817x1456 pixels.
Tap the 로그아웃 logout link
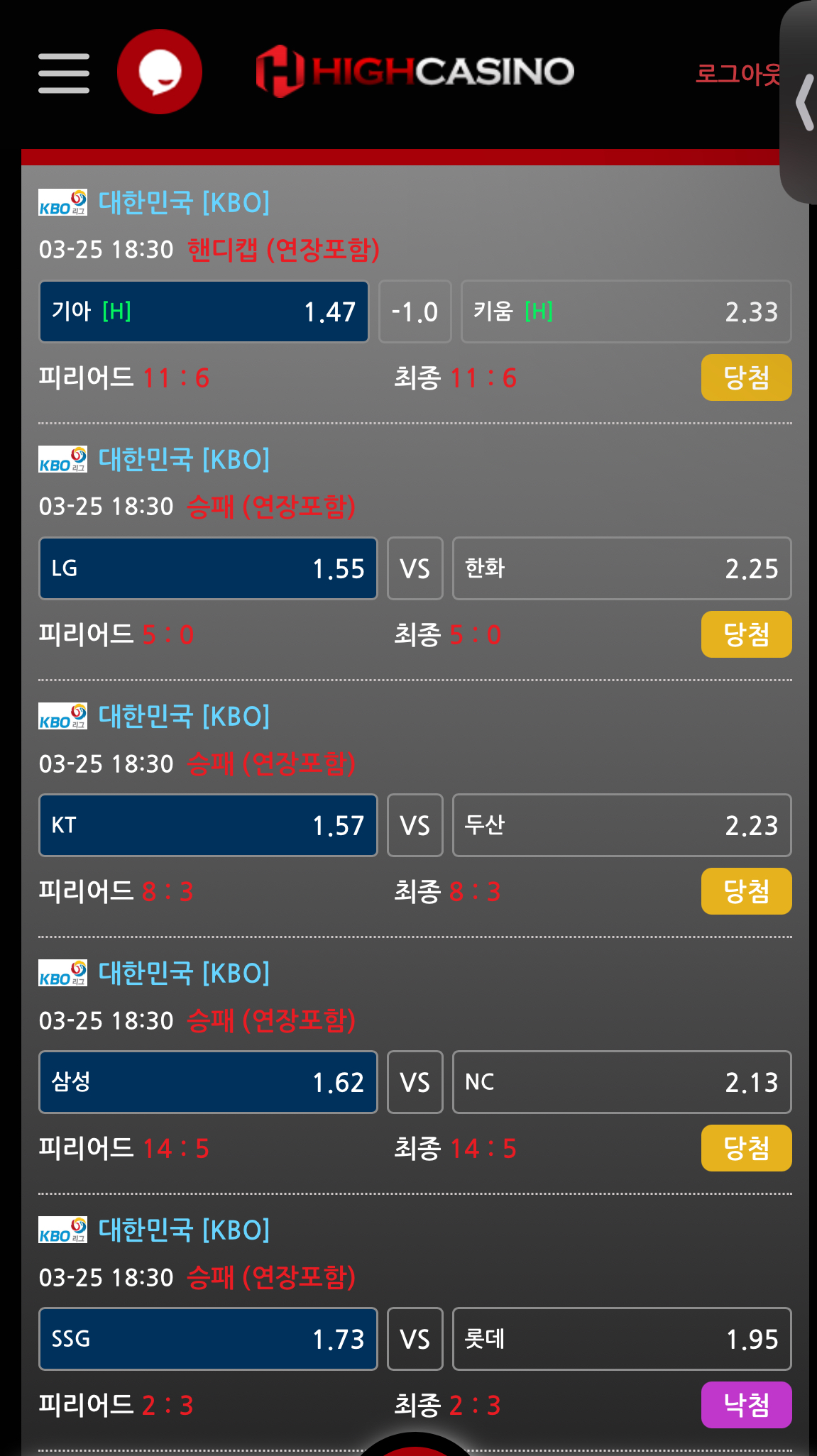click(737, 74)
